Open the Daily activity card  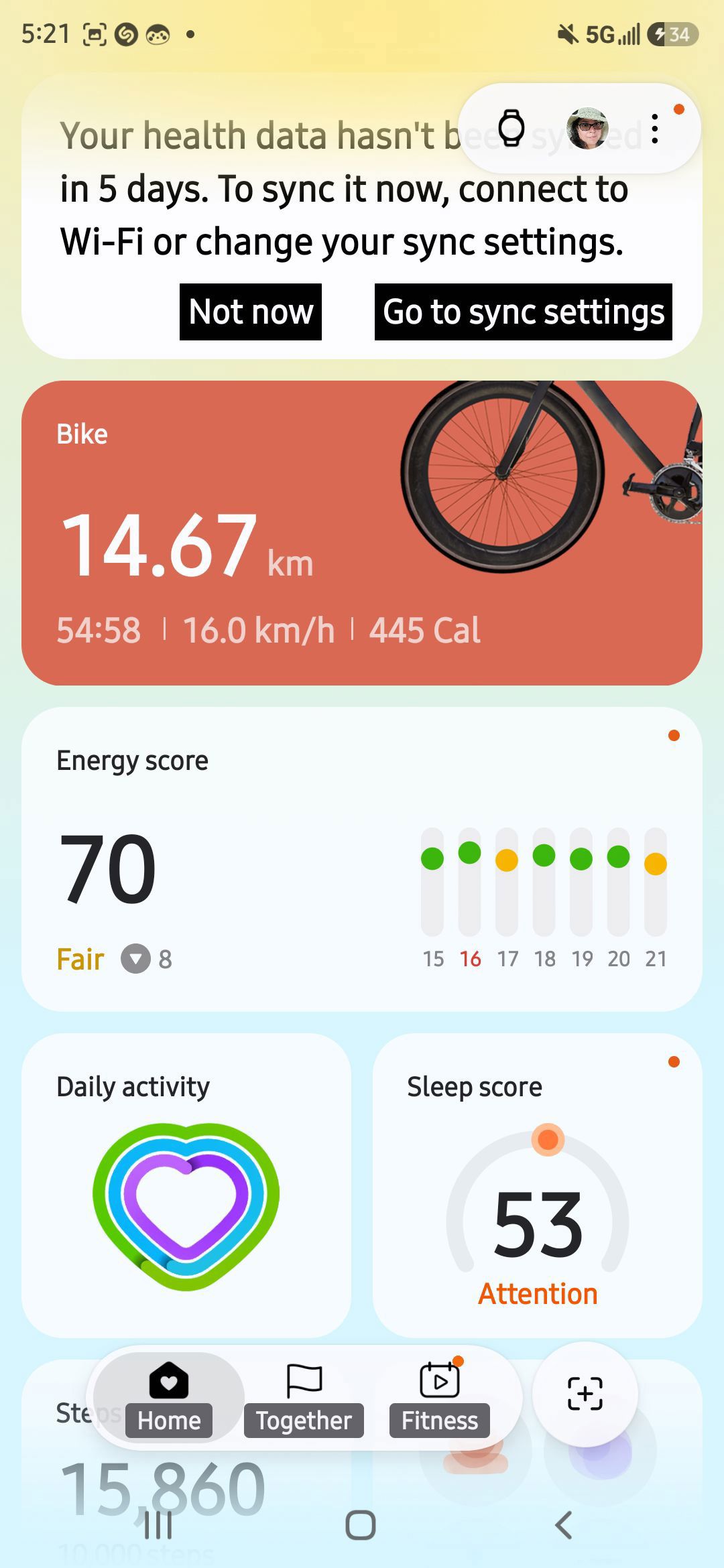point(186,1185)
